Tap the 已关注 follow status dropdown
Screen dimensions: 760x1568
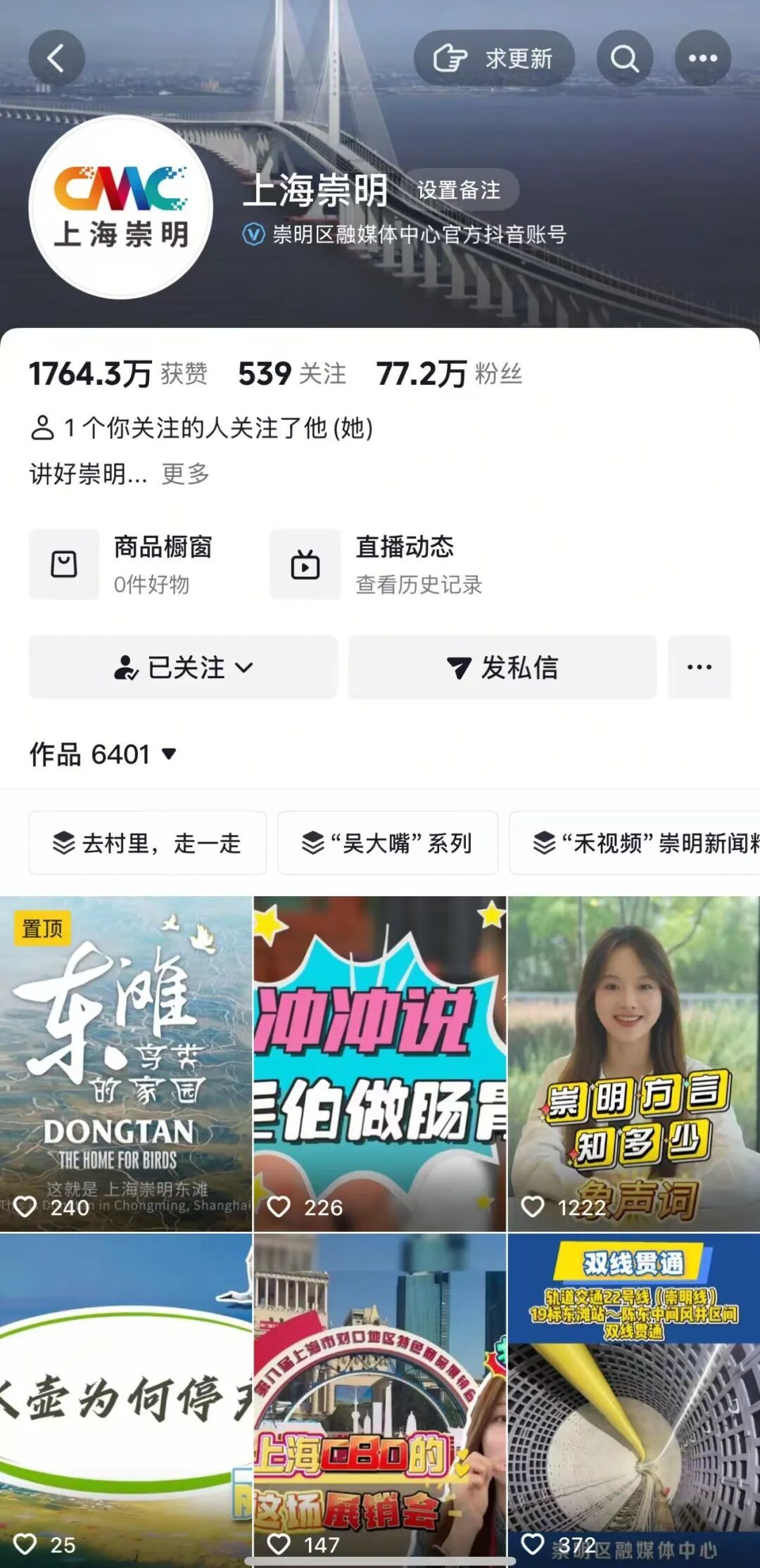(x=183, y=667)
